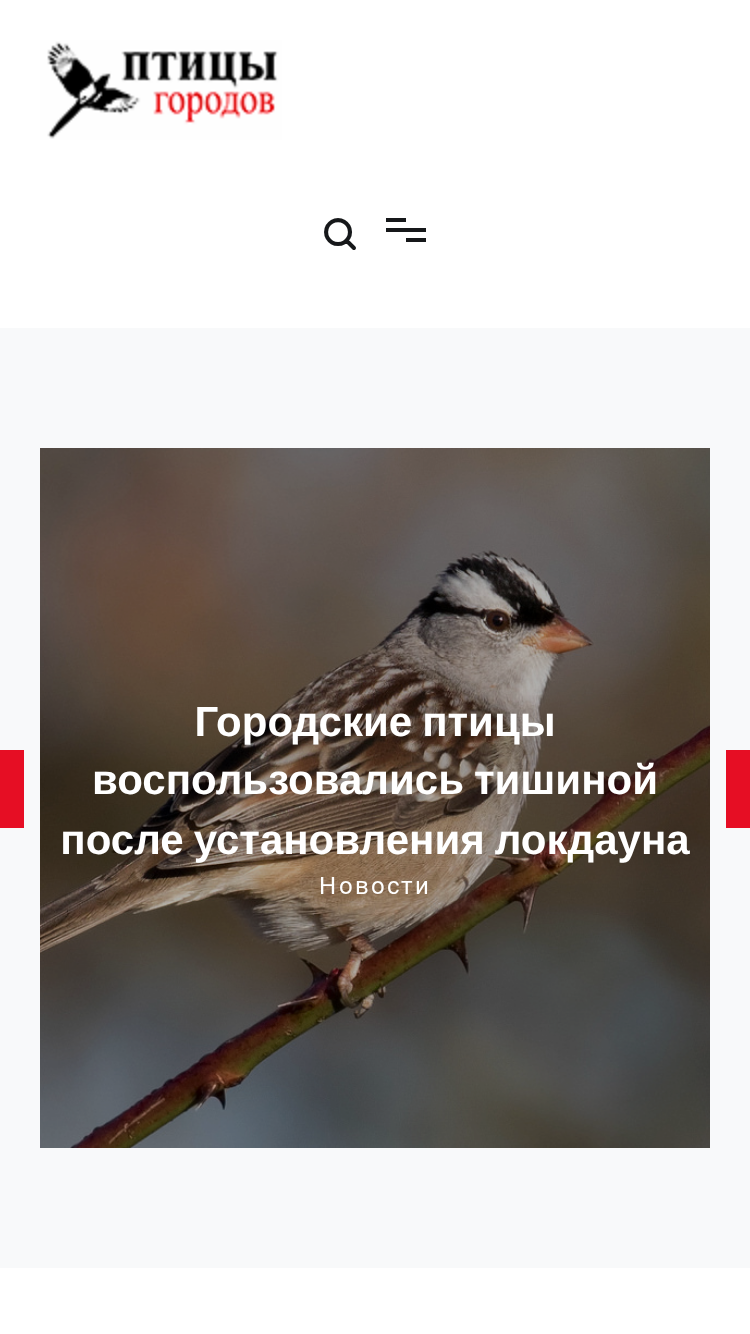750x1334 pixels.
Task: Open the Новости category link
Action: click(375, 886)
